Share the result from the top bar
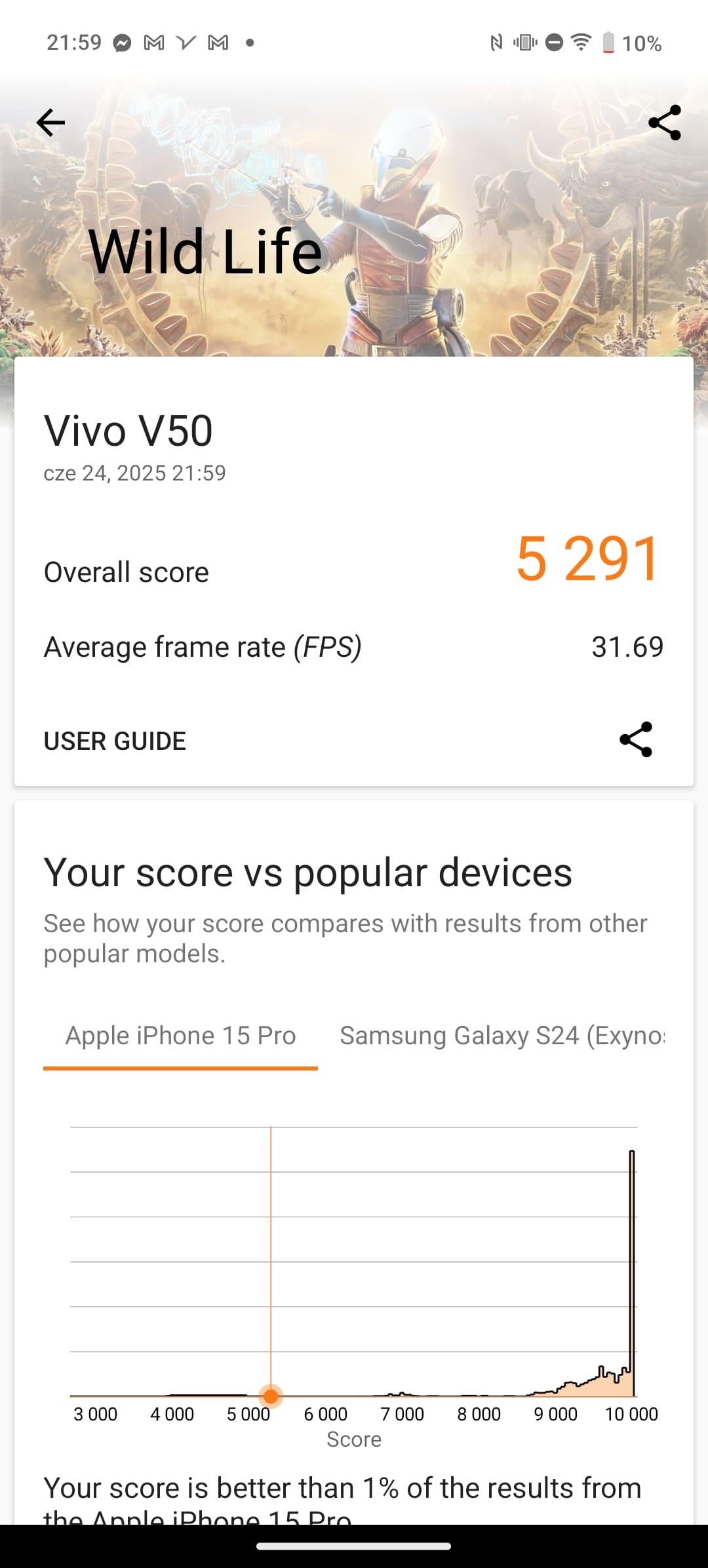Screen dimensions: 708x1568 pos(664,123)
